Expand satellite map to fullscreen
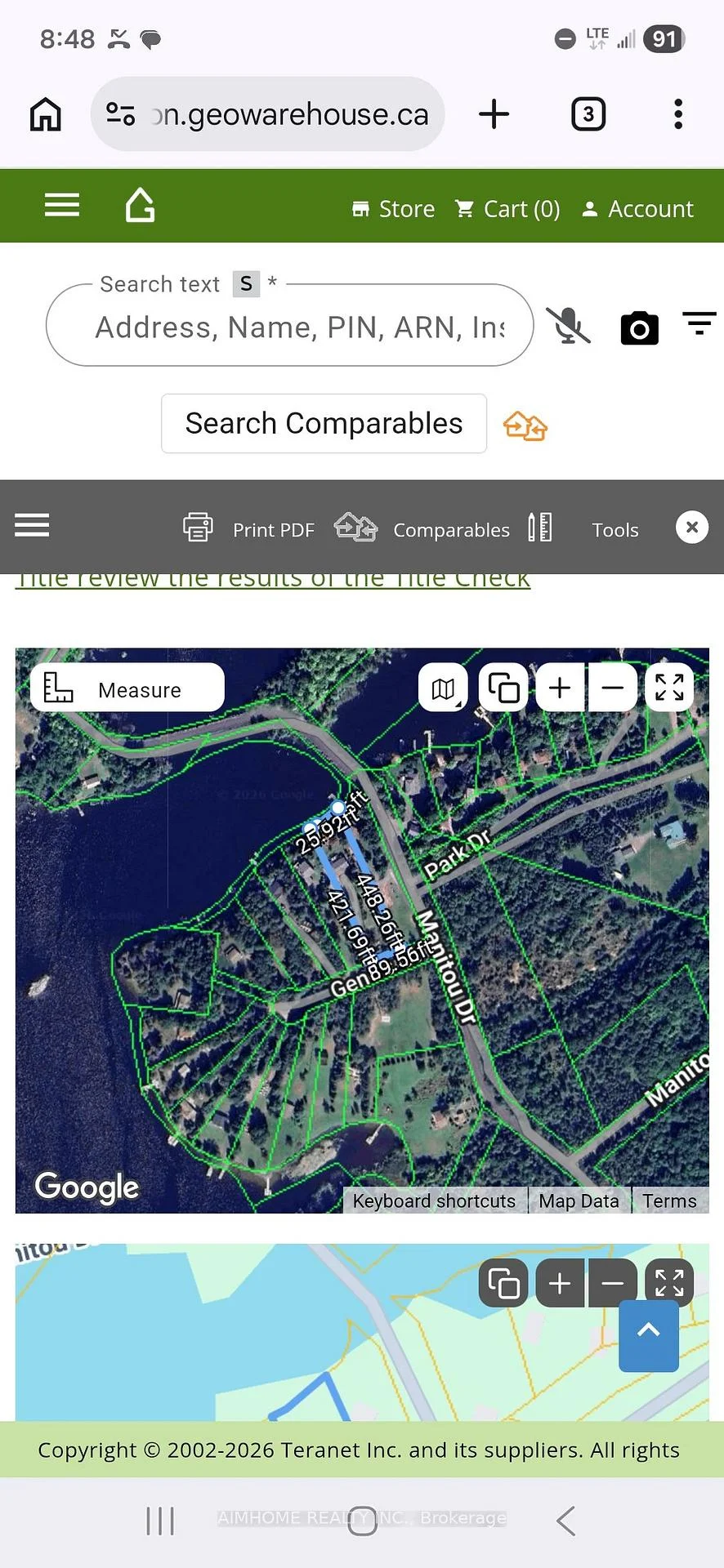The height and width of the screenshot is (1568, 724). (x=669, y=688)
